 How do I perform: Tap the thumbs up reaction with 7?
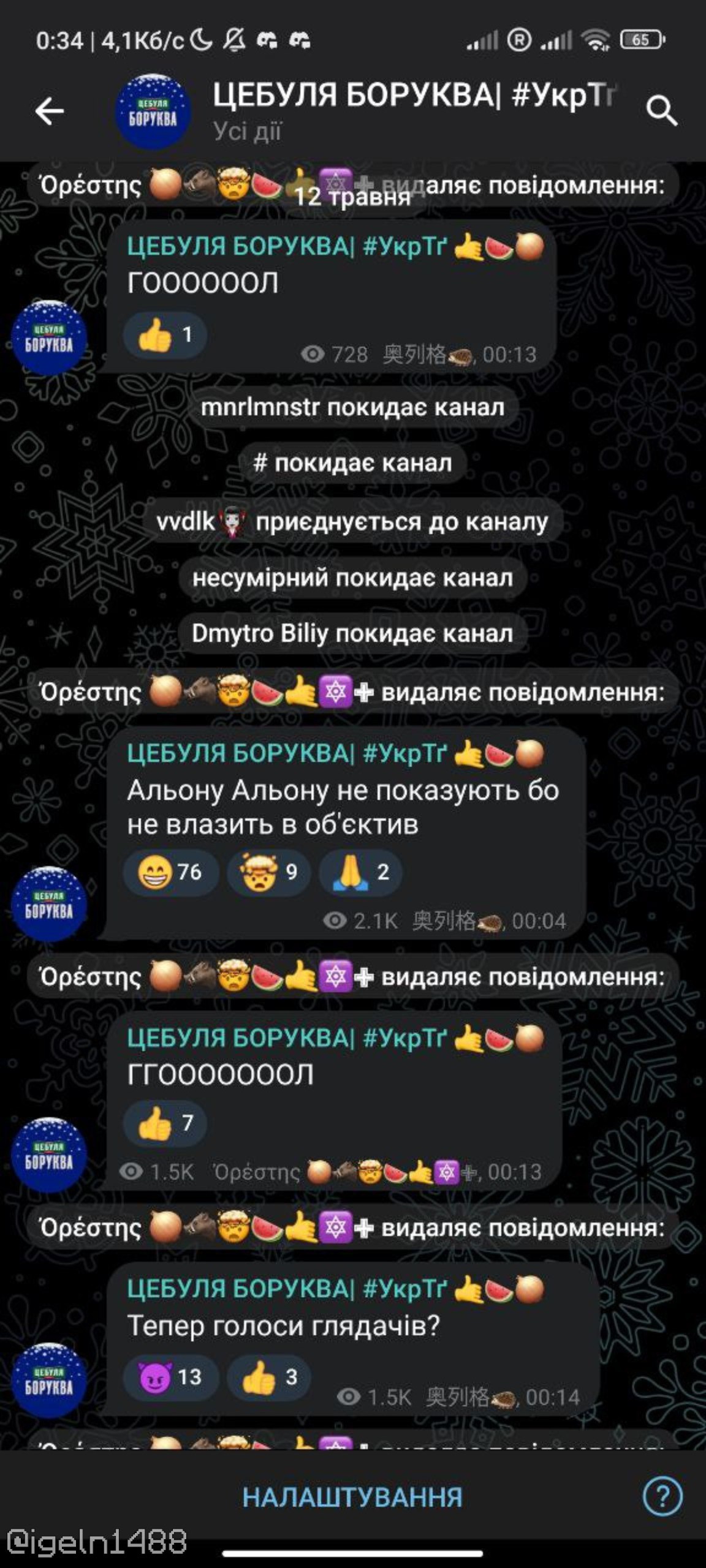point(165,1123)
